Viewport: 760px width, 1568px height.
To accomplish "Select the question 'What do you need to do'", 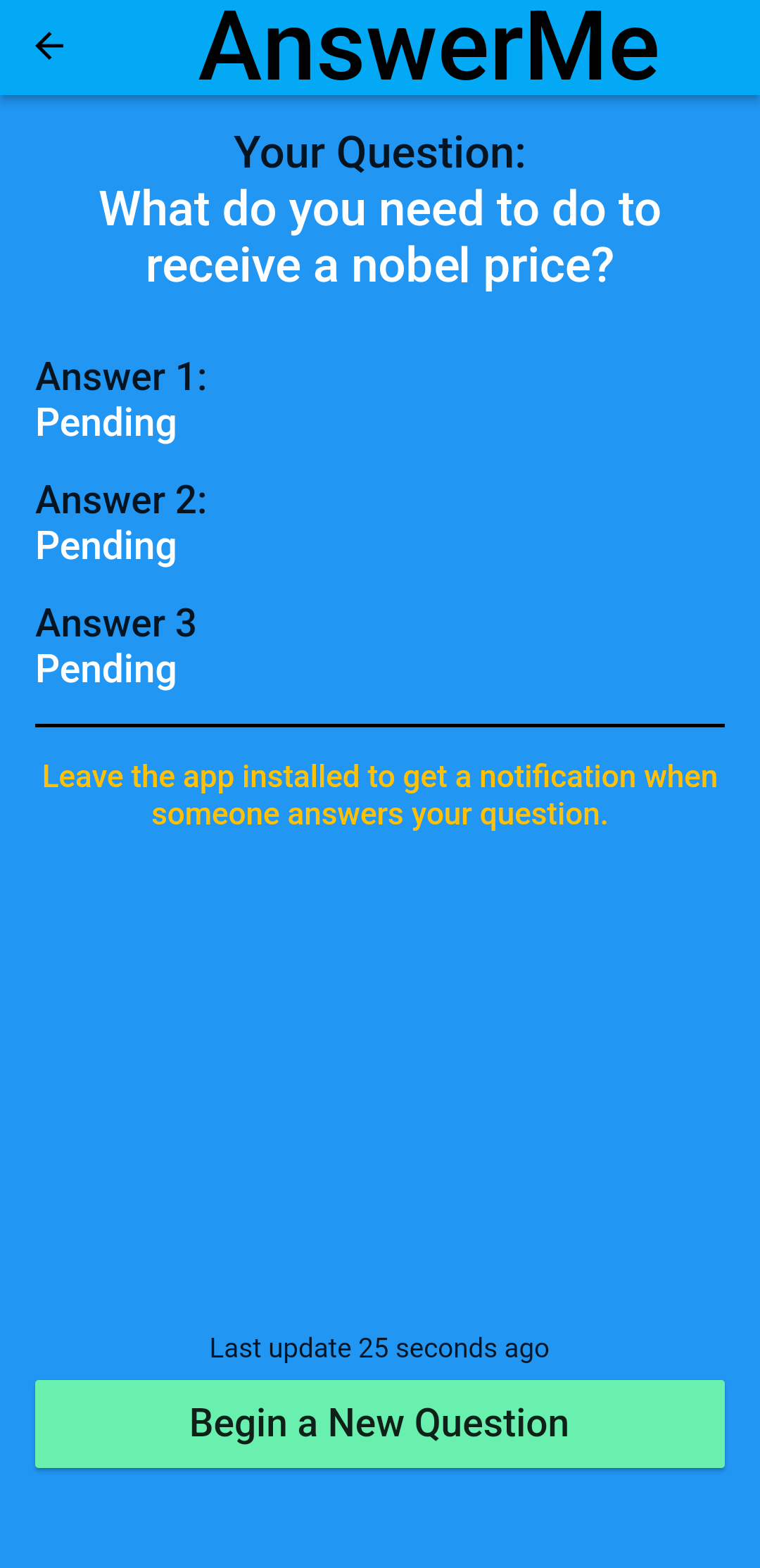I will pyautogui.click(x=380, y=210).
